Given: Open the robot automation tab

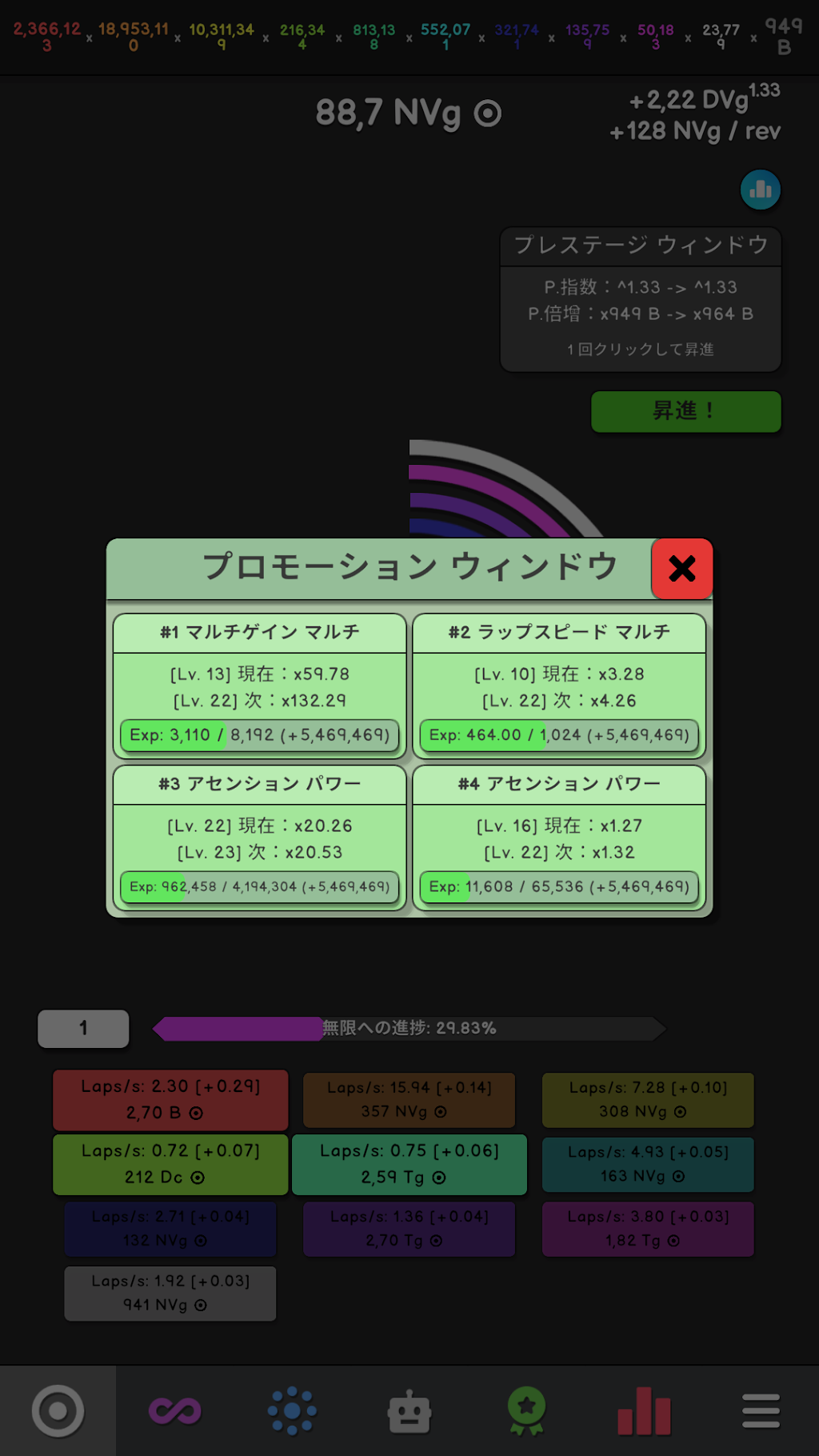Looking at the screenshot, I should coord(409,1412).
